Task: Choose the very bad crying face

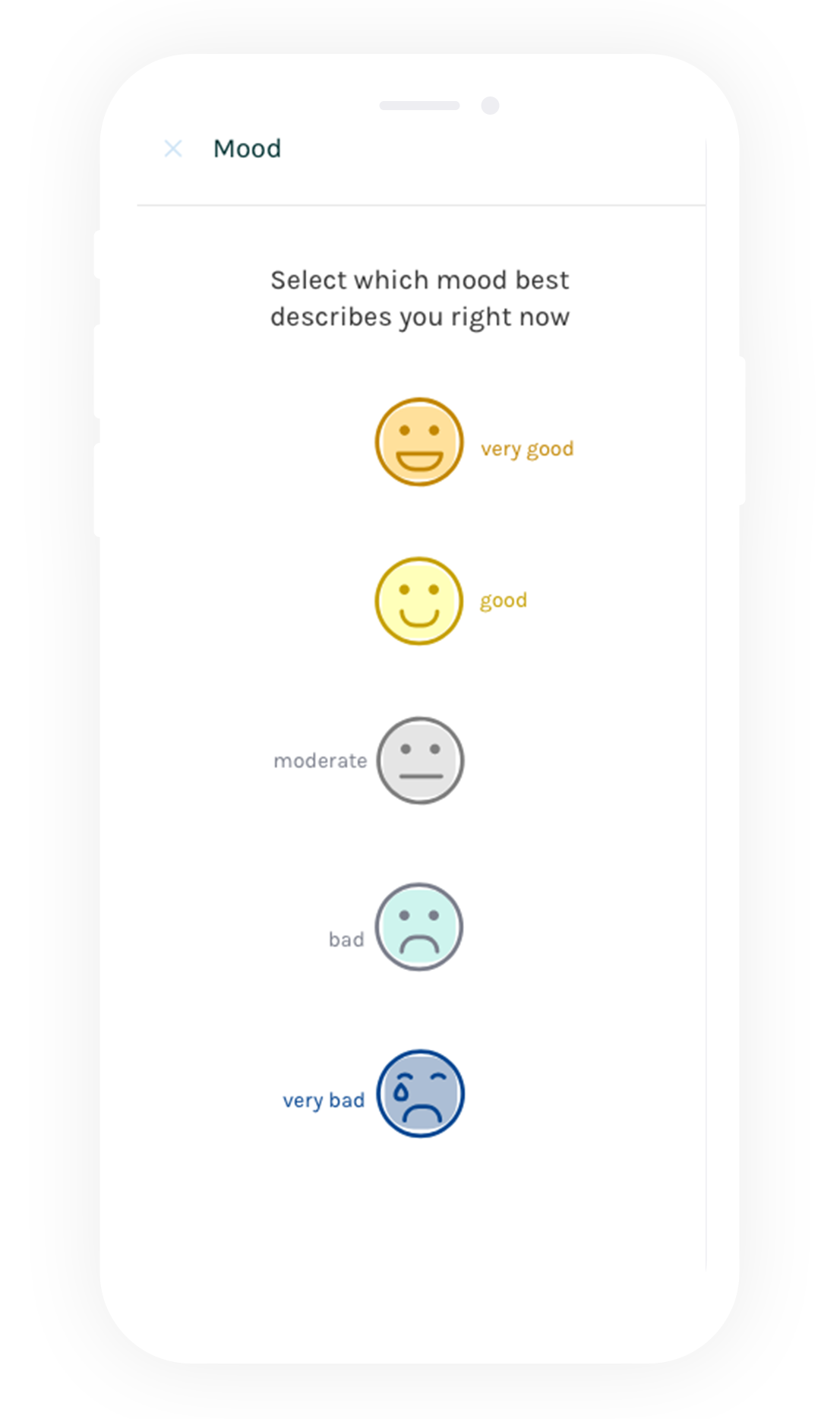Action: [420, 1094]
